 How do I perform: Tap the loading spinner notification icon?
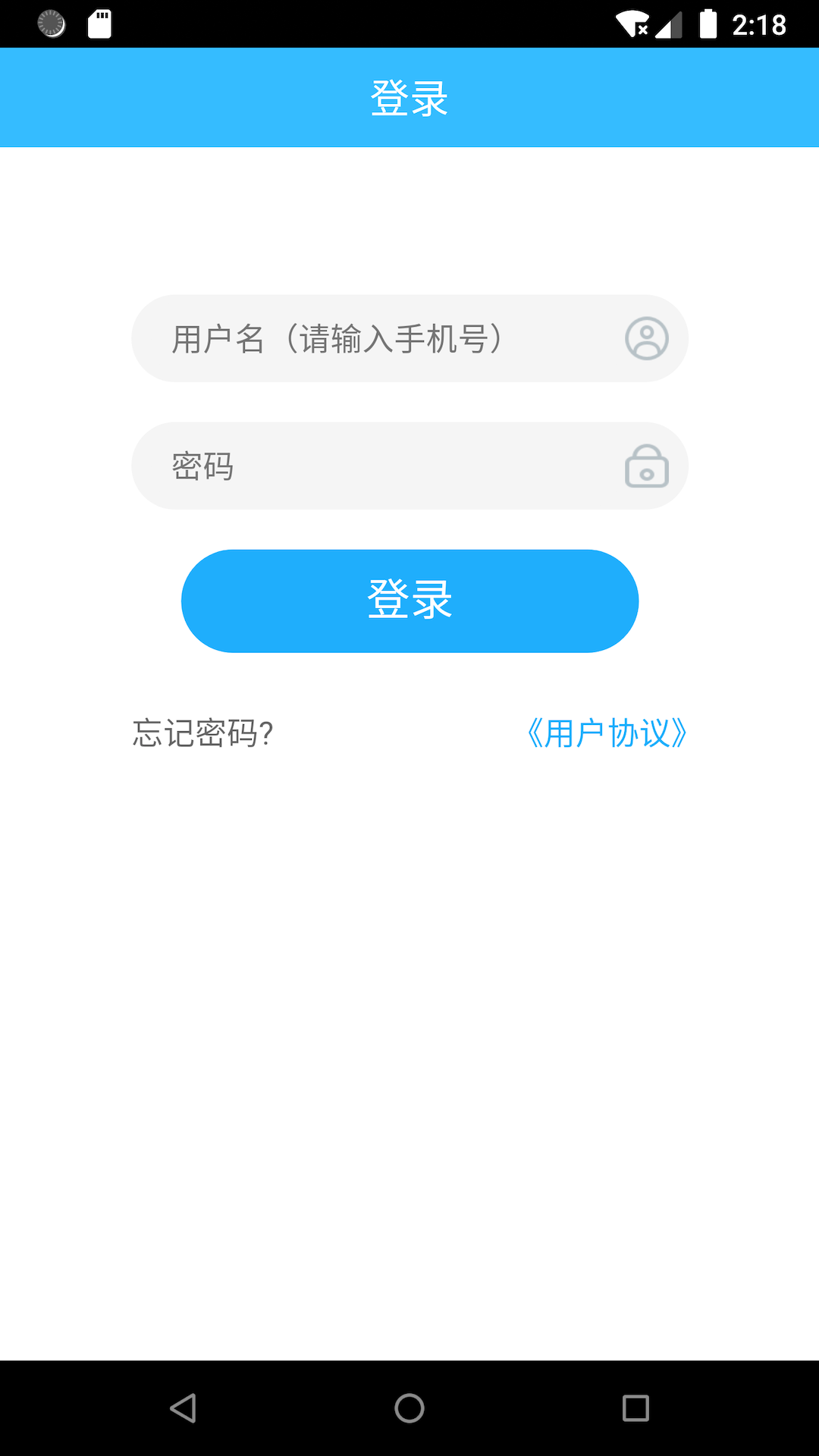50,25
